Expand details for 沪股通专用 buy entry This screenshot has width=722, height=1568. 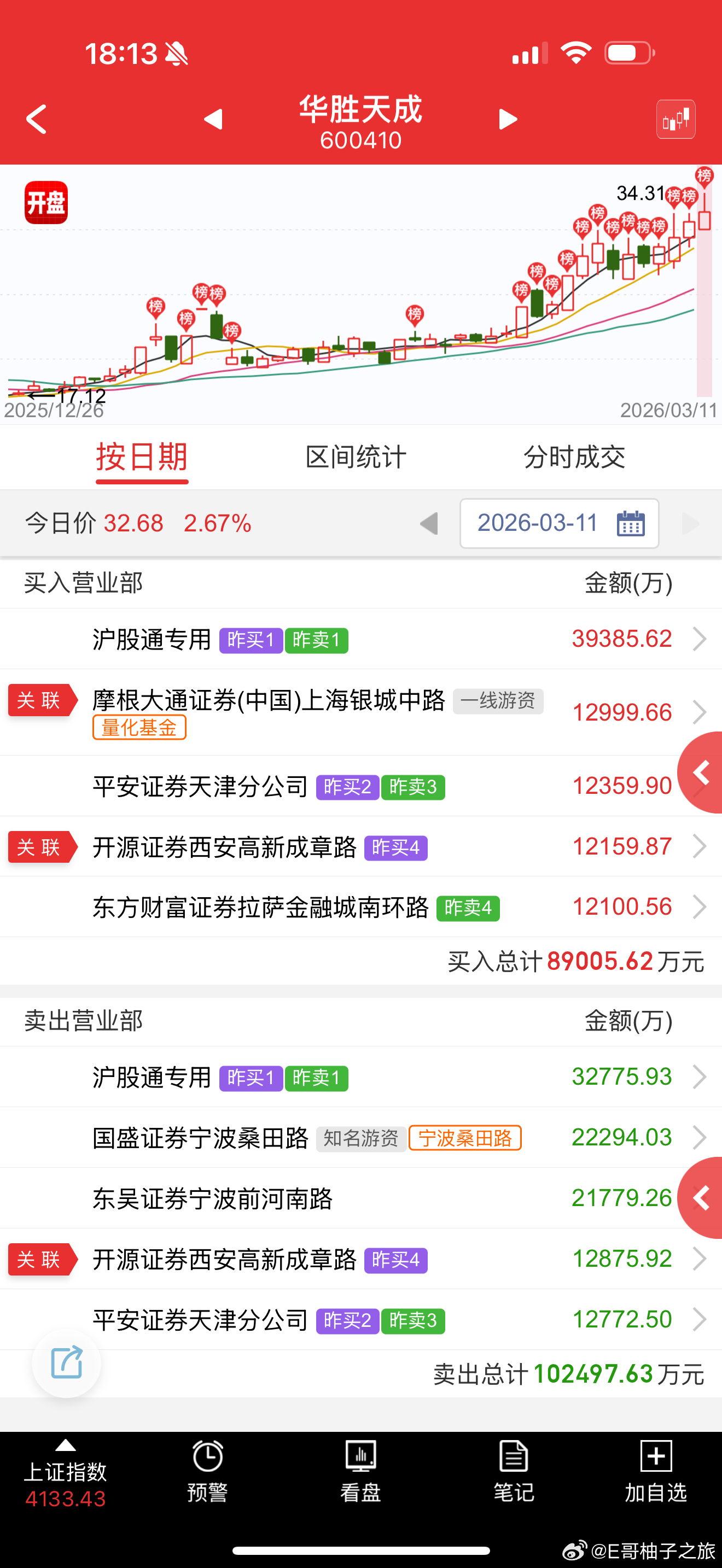(x=700, y=639)
